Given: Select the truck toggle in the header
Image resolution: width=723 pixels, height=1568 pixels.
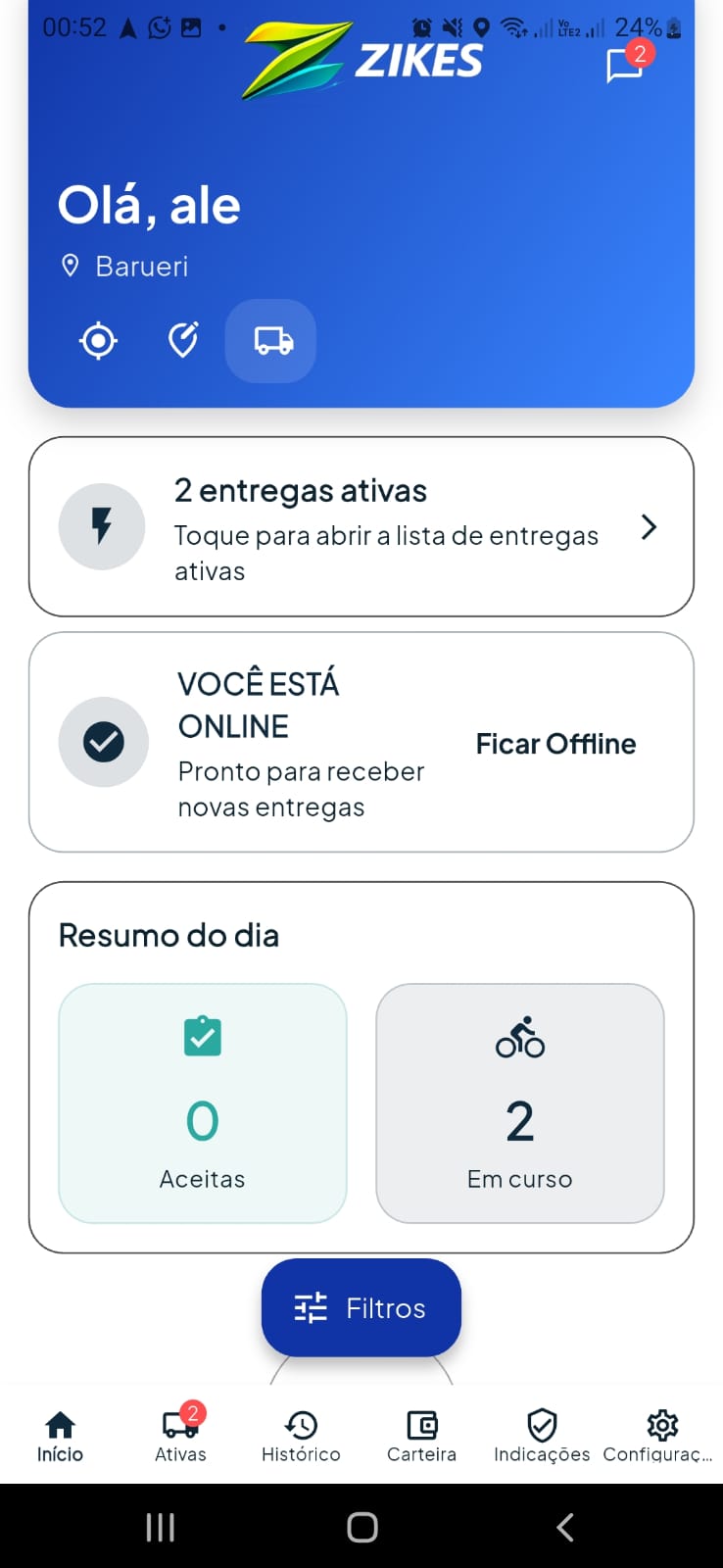Looking at the screenshot, I should click(270, 341).
